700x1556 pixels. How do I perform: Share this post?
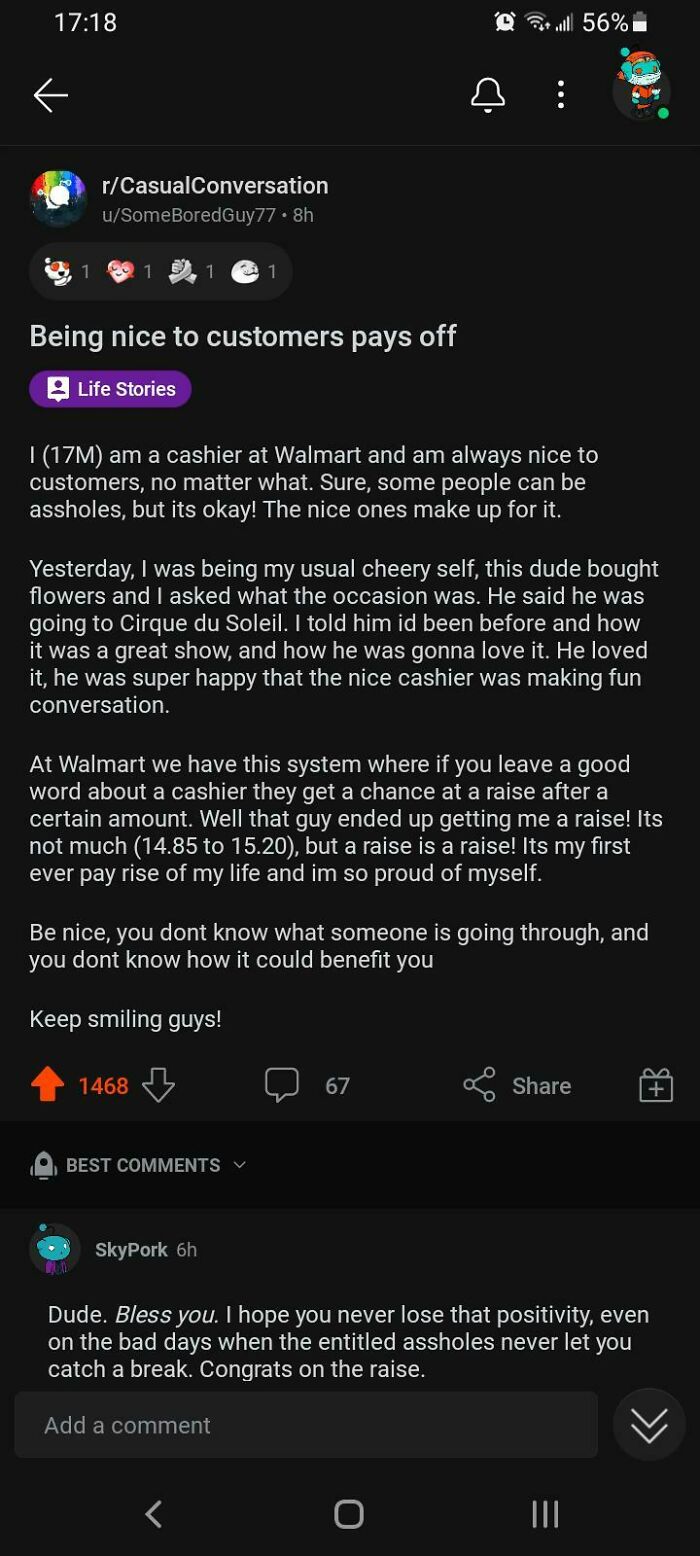(517, 1085)
